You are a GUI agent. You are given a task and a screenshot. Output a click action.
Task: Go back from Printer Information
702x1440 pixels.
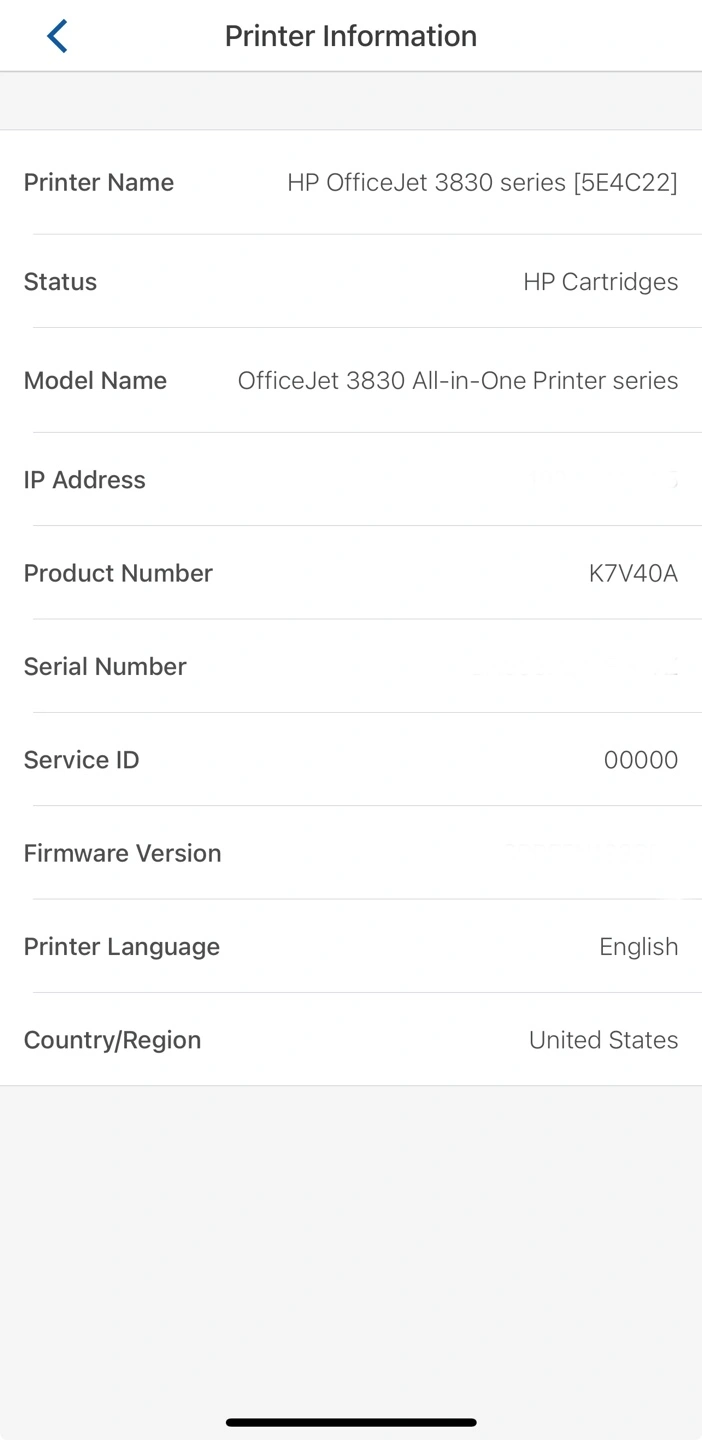(x=57, y=36)
